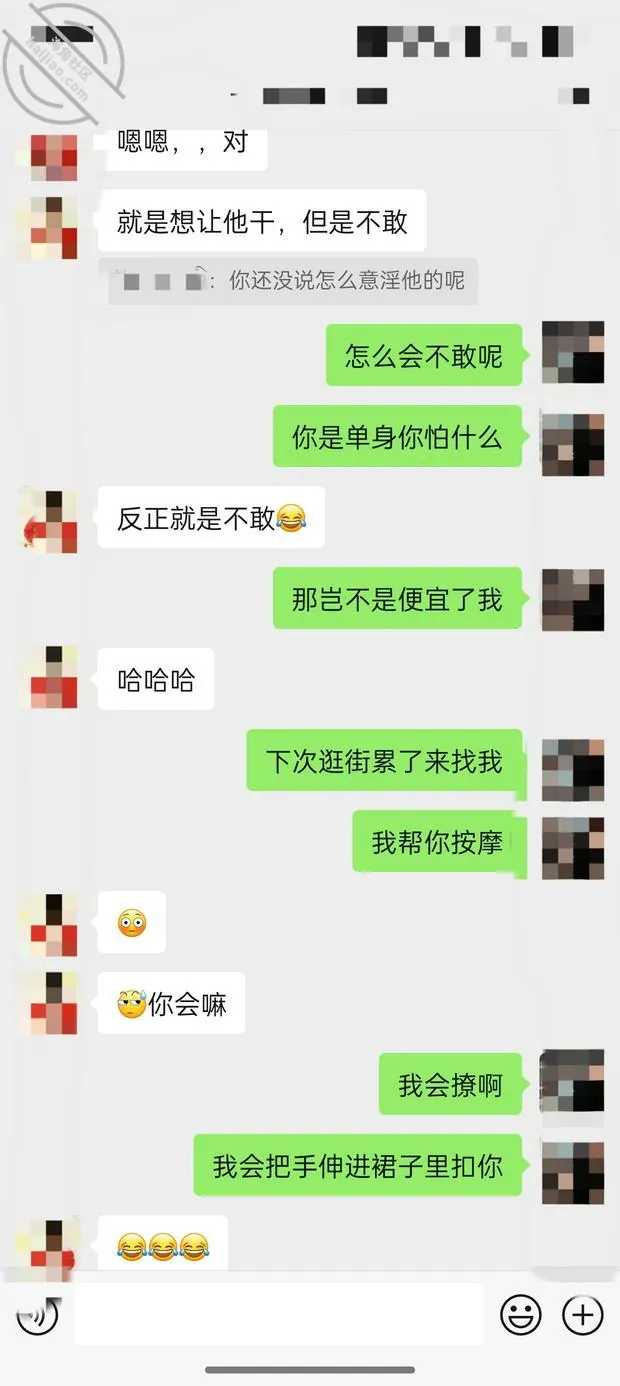Open own avatar beside 我帮你按摩
620x1386 pixels.
pyautogui.click(x=573, y=848)
